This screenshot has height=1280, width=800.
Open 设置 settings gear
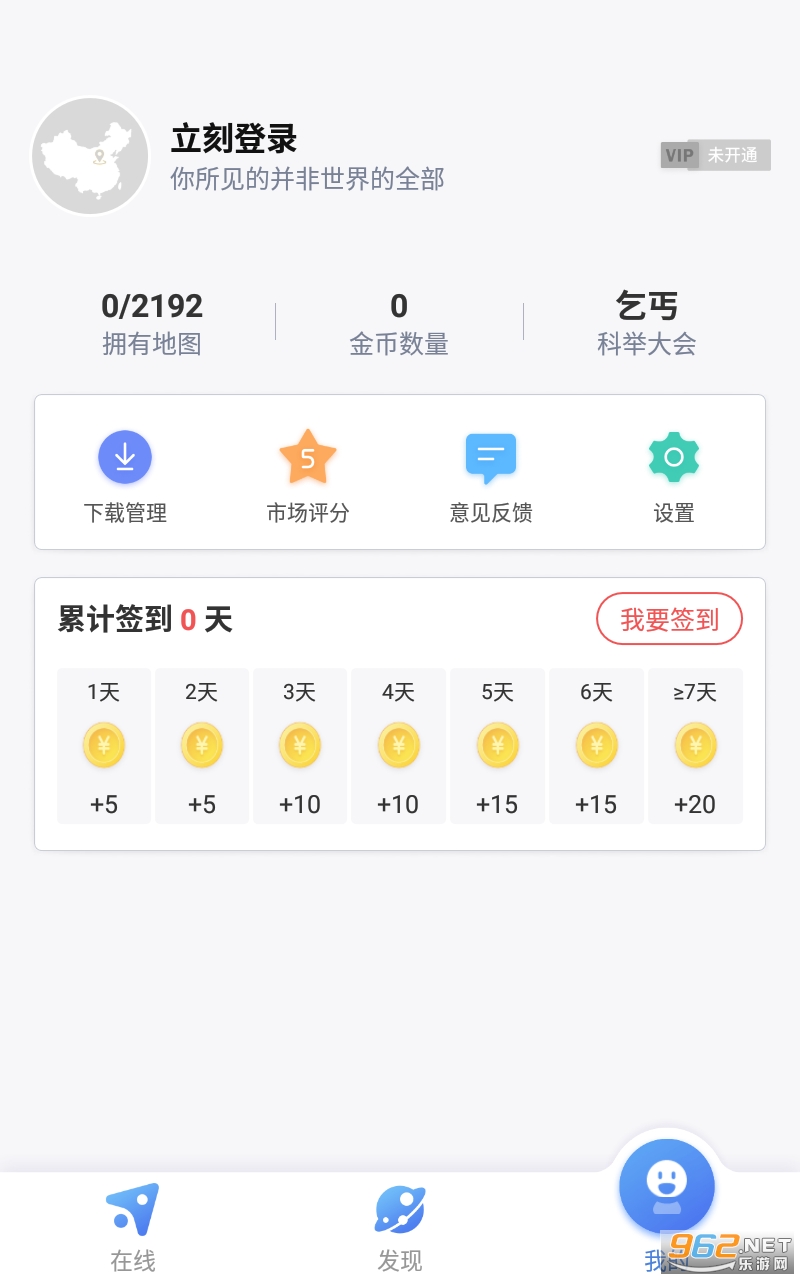click(x=674, y=477)
